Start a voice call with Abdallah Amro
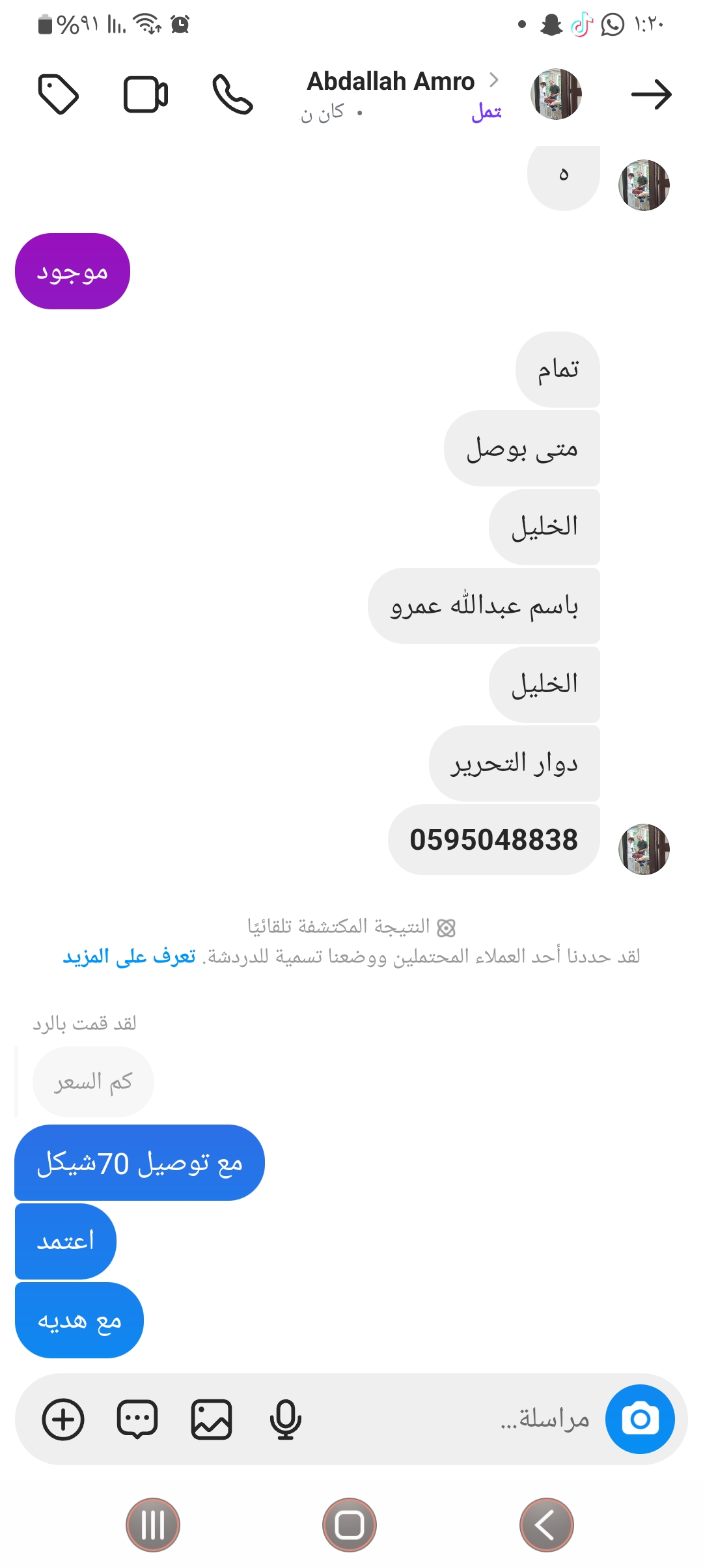This screenshot has height=1568, width=703. [x=232, y=94]
